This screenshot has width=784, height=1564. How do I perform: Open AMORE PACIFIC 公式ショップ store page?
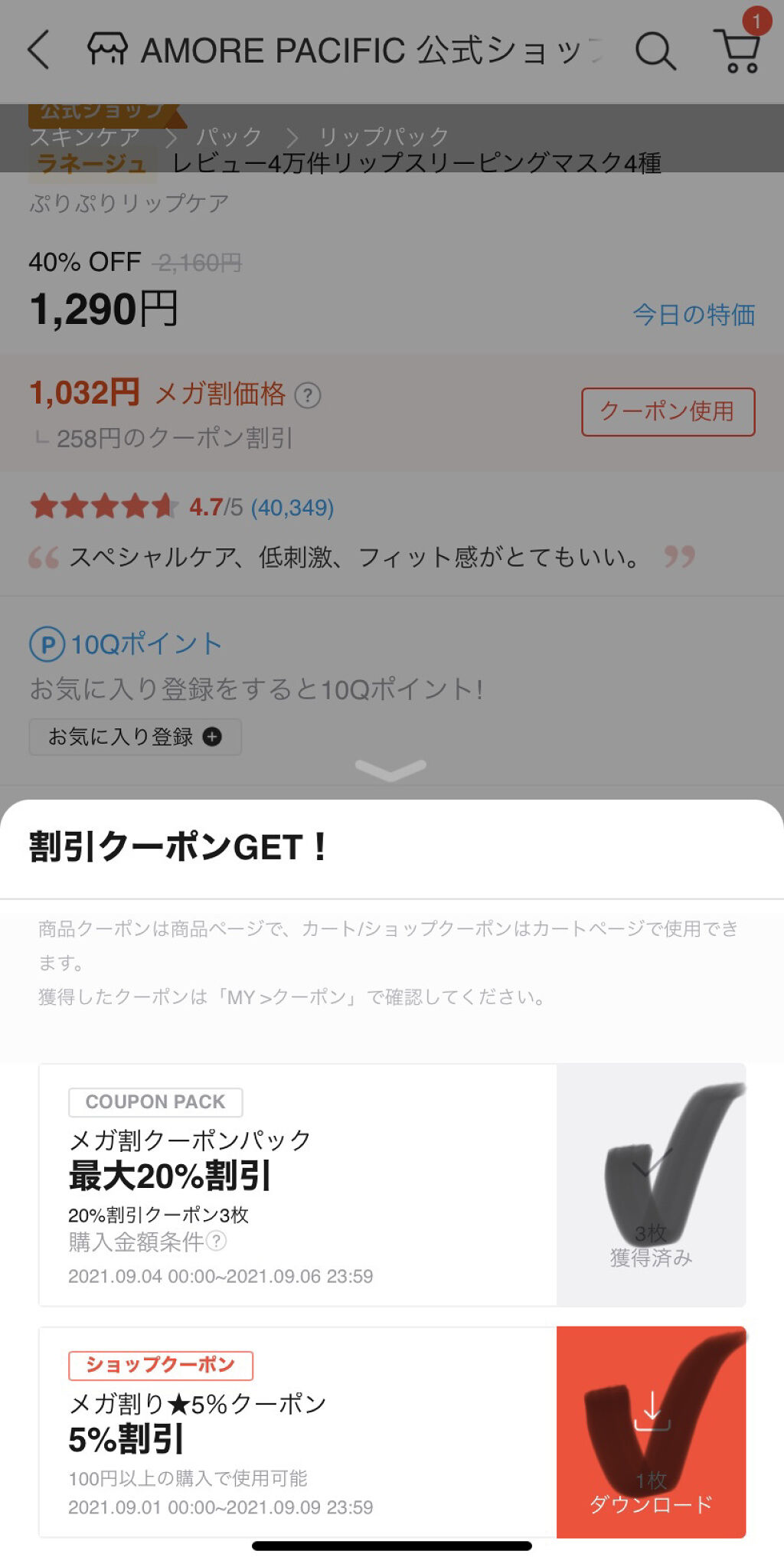[345, 51]
